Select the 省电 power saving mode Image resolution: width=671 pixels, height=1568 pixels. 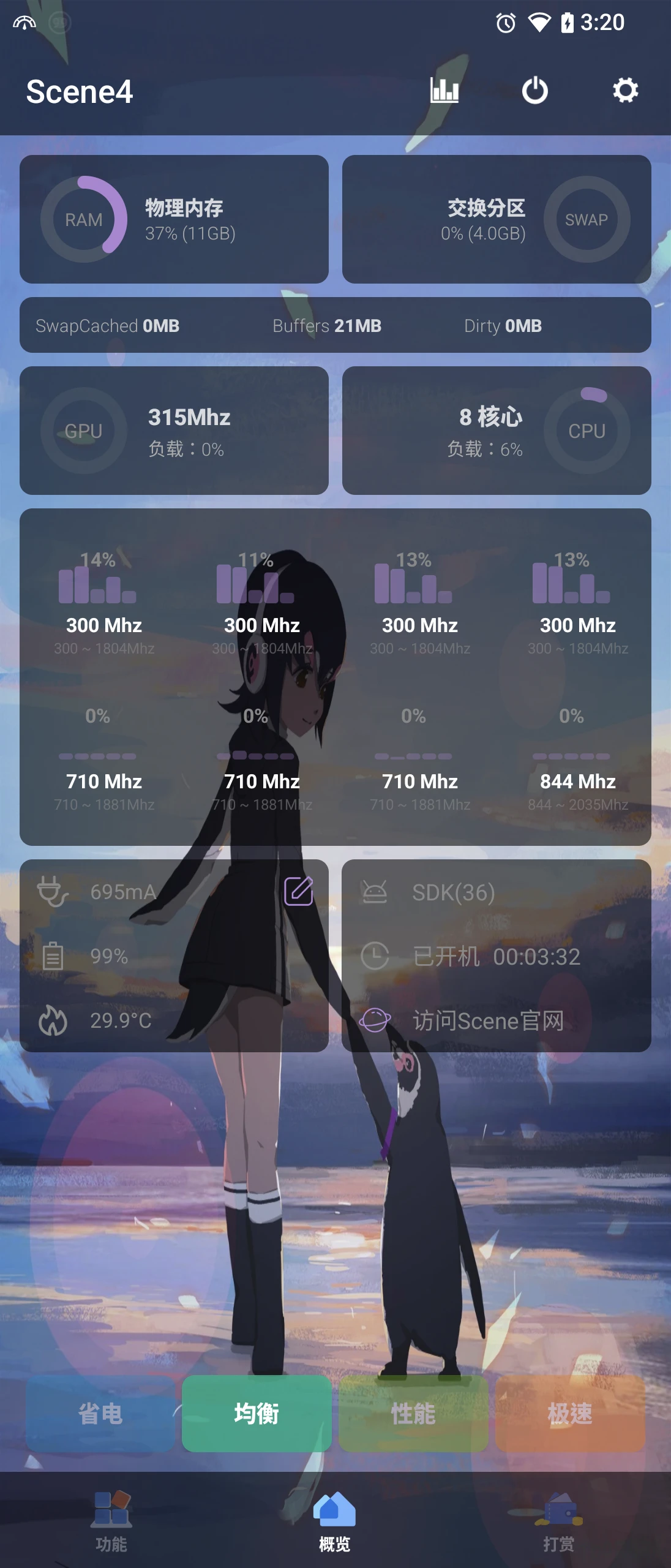click(x=100, y=1414)
